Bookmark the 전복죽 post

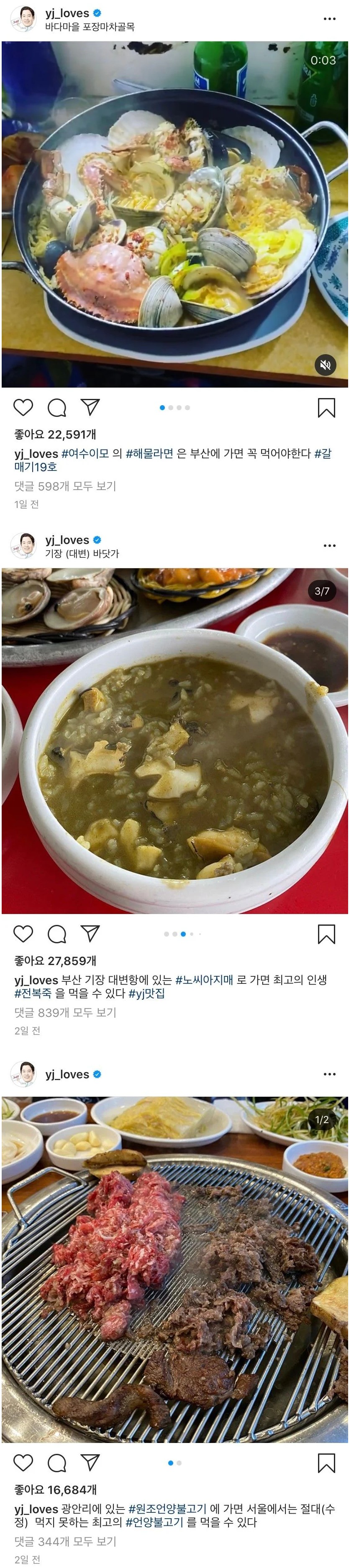(326, 934)
